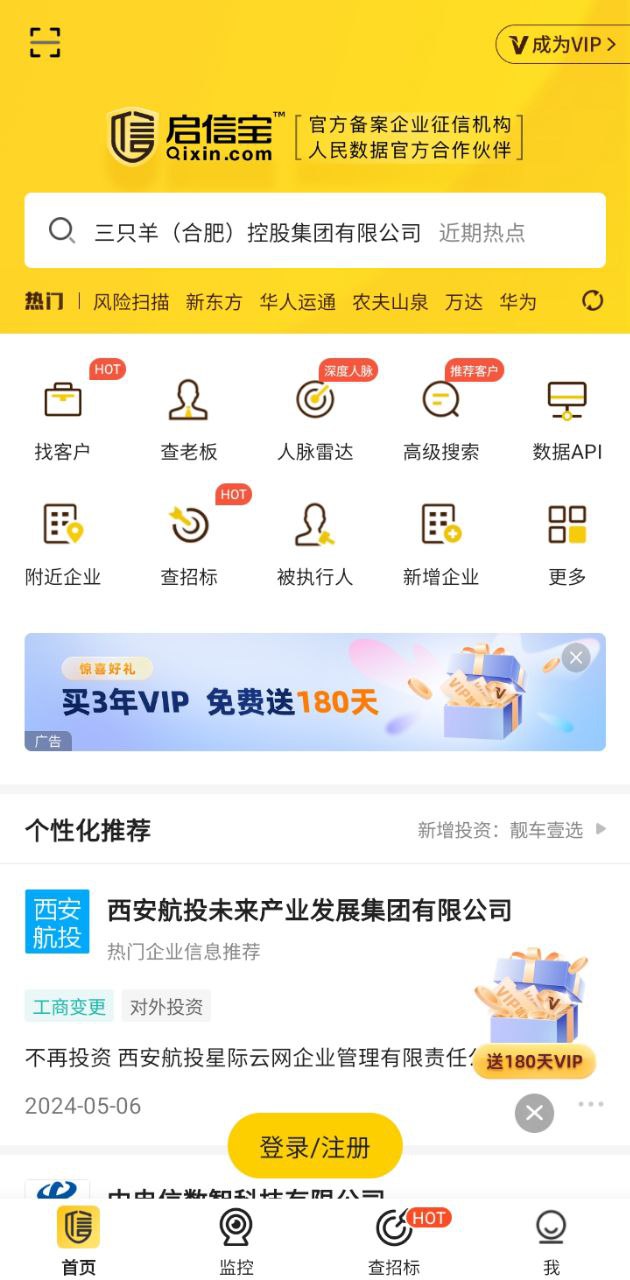630x1280 pixels.
Task: Select the 风险扫描 hot keyword
Action: tap(131, 302)
